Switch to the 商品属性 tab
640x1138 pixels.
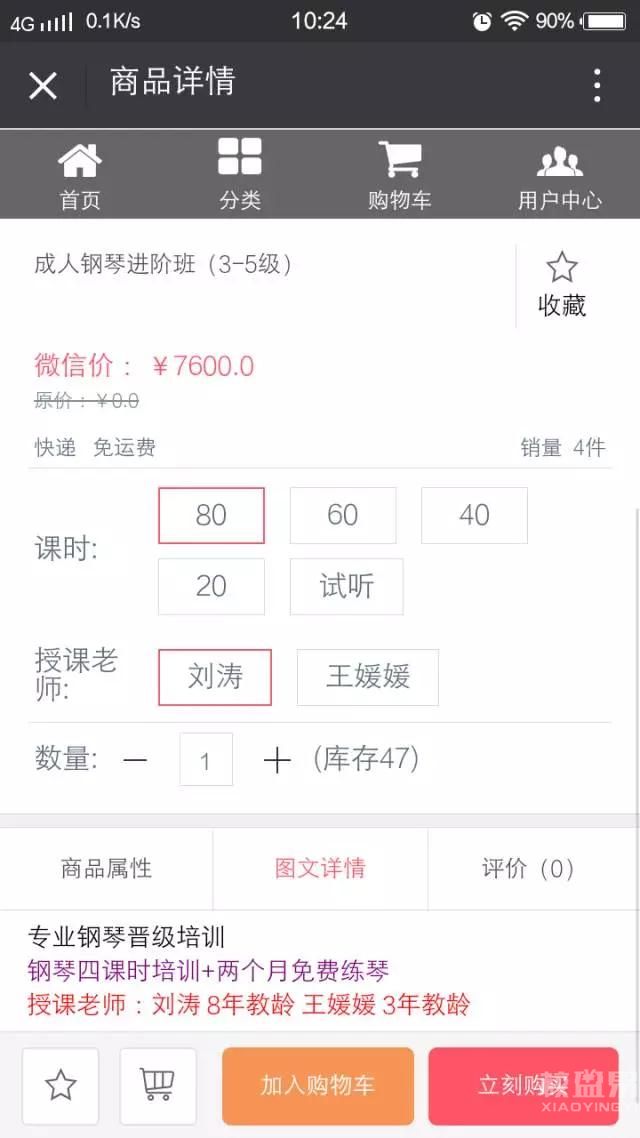tap(107, 869)
